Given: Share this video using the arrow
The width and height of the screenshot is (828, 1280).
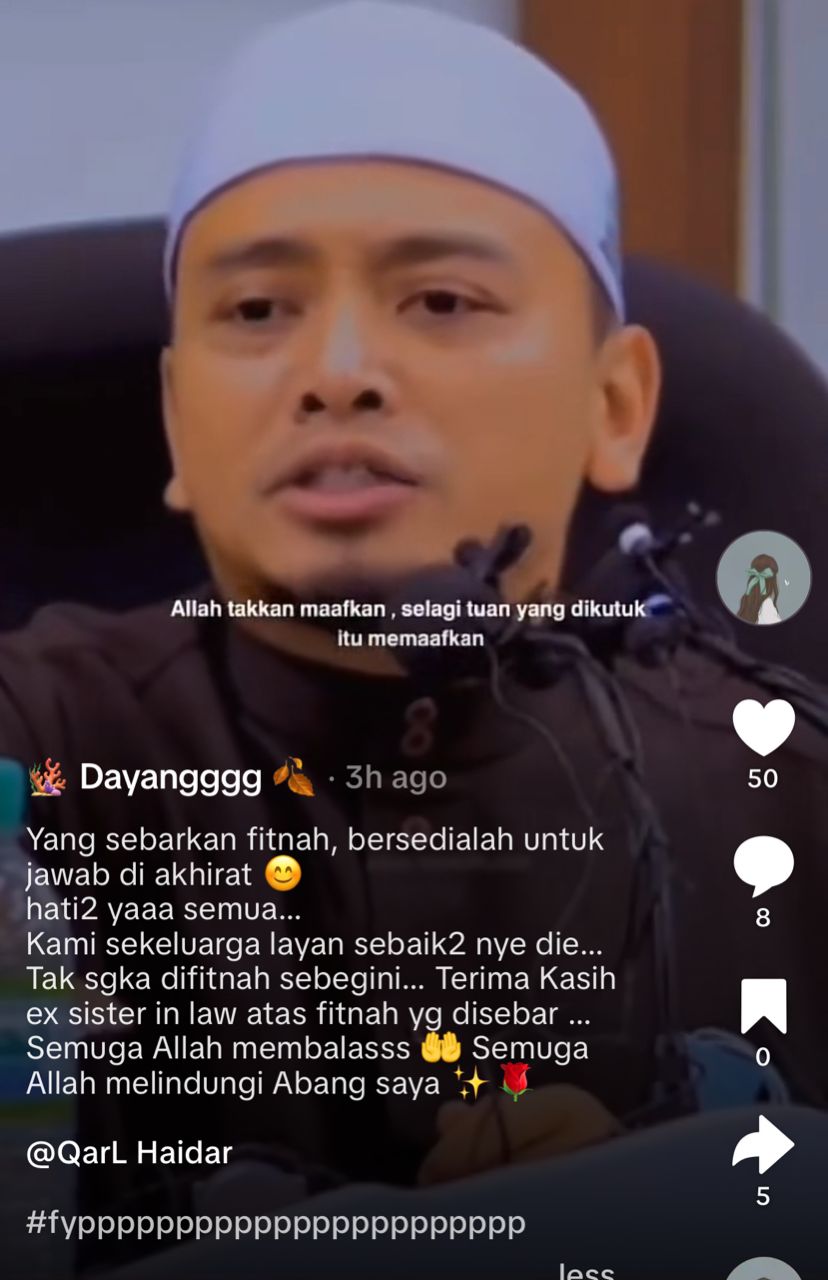Looking at the screenshot, I should coord(763,1144).
